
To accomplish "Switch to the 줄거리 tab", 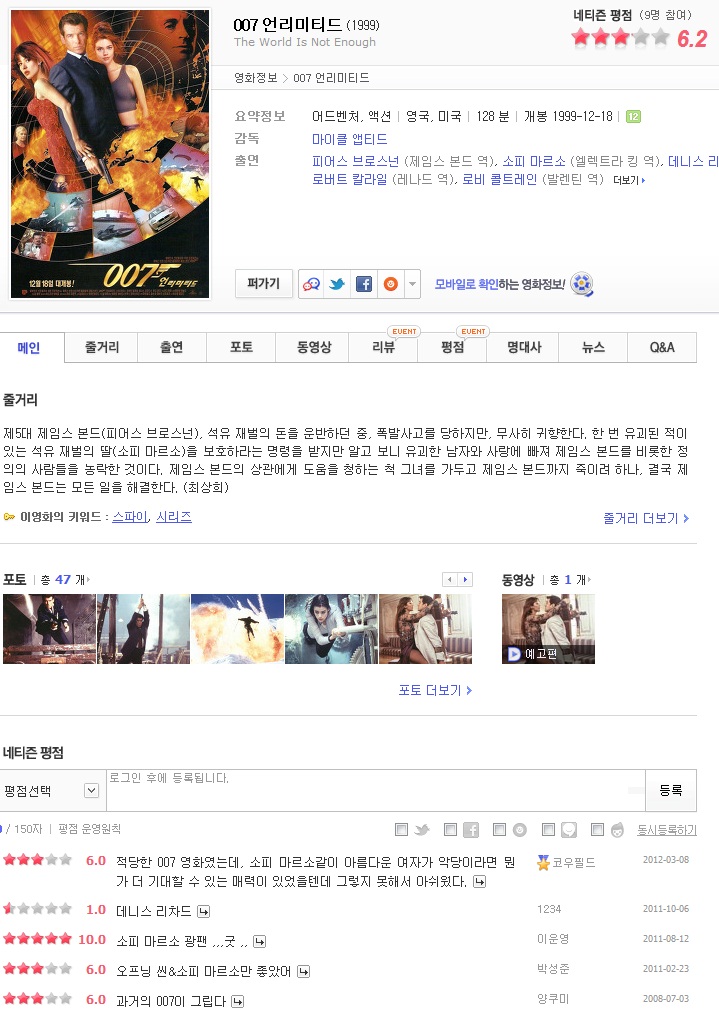I will click(x=102, y=347).
